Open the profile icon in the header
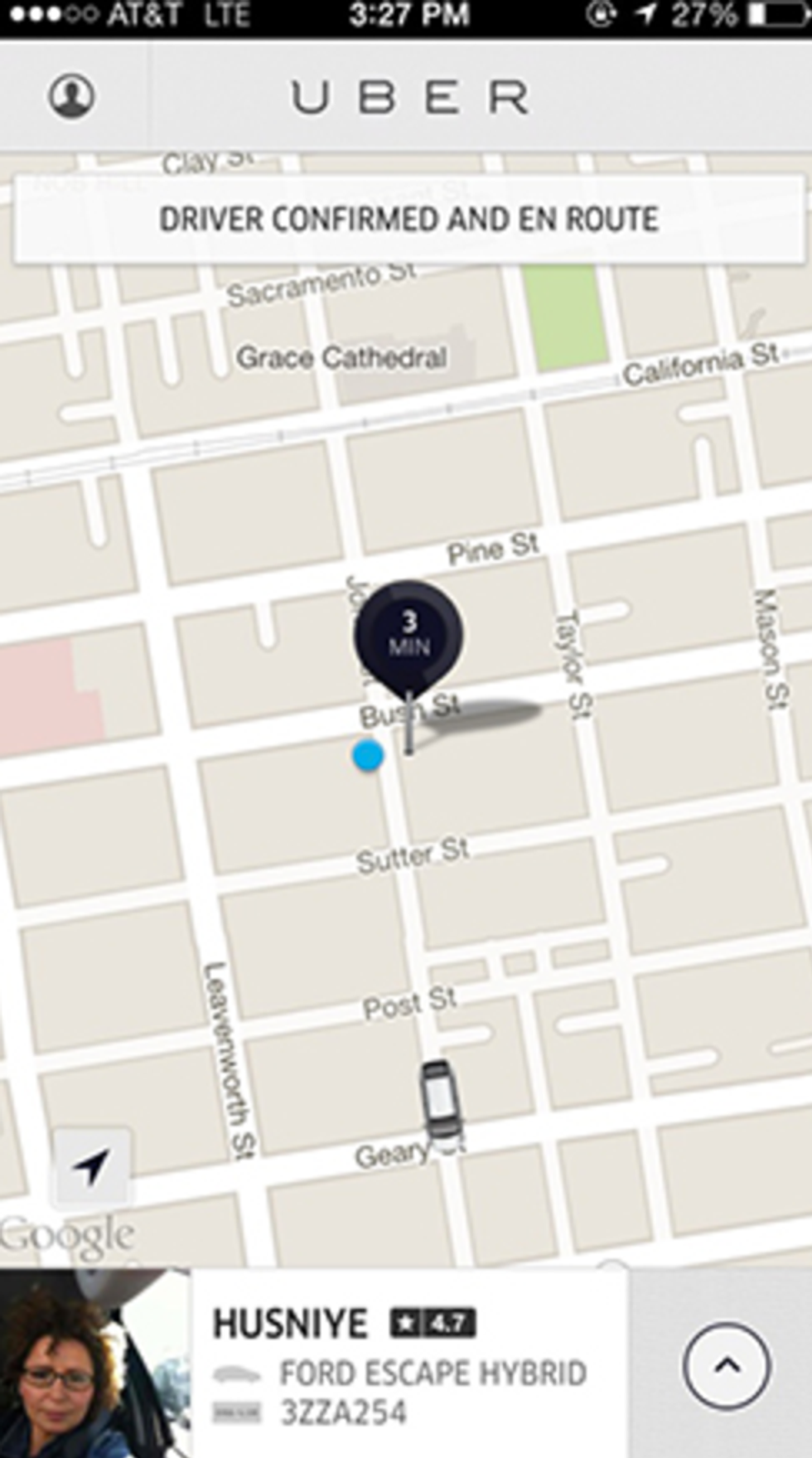The height and width of the screenshot is (1458, 812). coord(71,96)
